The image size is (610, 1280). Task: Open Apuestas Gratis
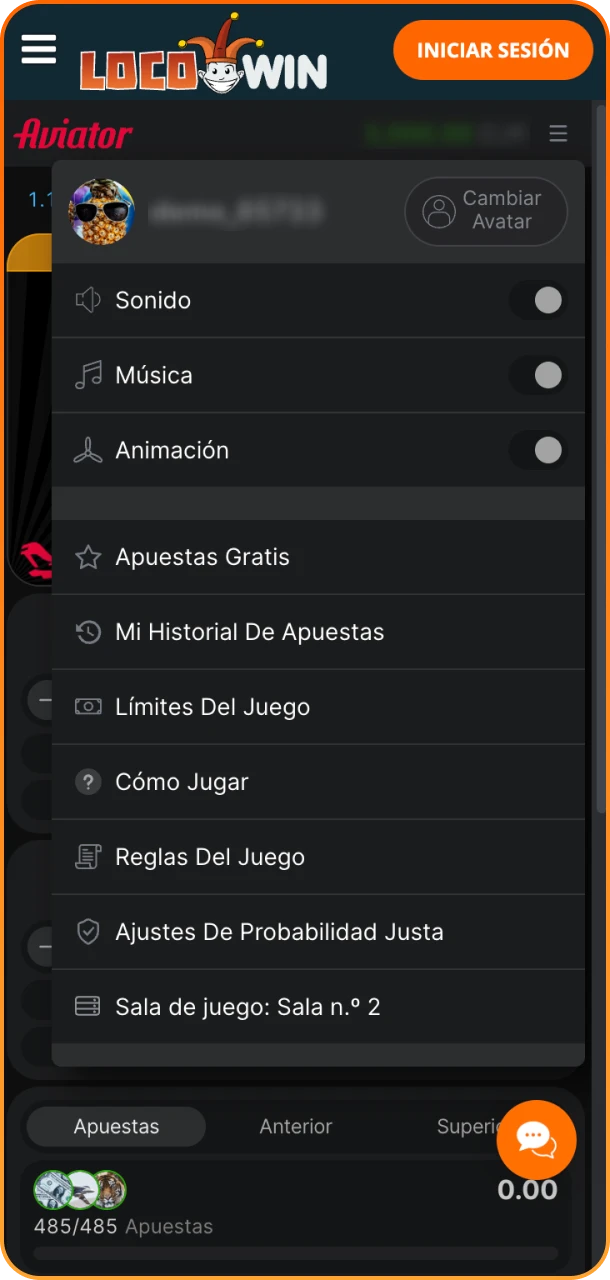pyautogui.click(x=202, y=557)
